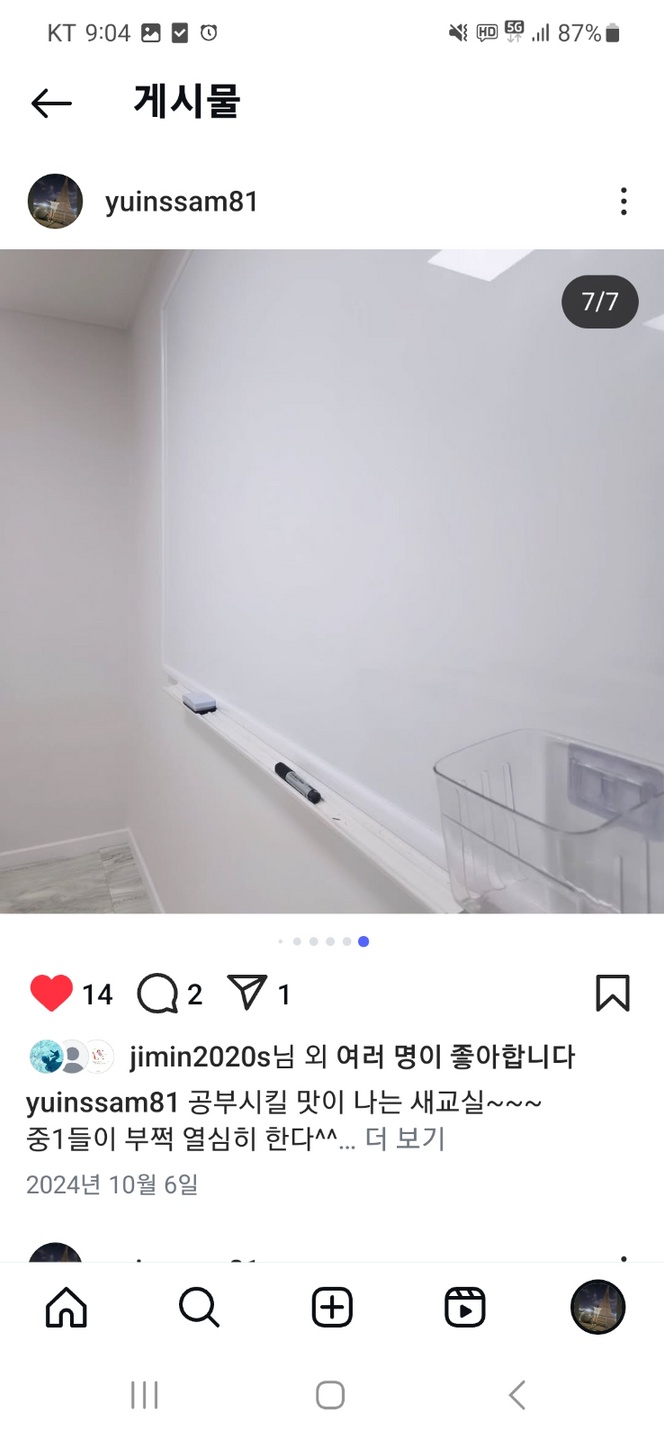Bookmark this post
This screenshot has height=1440, width=664.
click(x=612, y=993)
